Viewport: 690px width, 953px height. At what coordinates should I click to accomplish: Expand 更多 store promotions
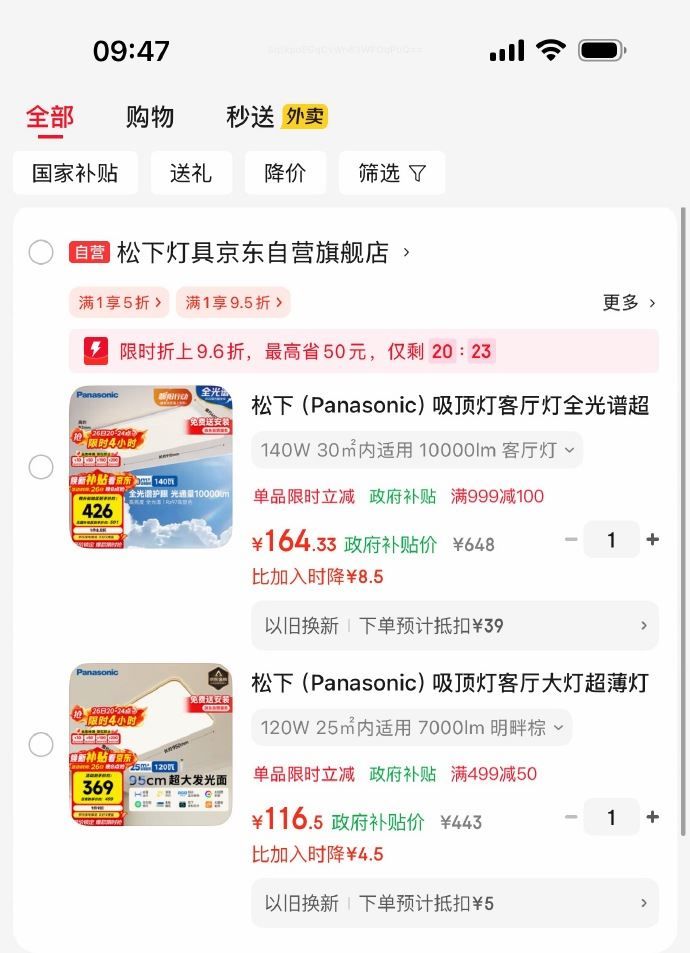(629, 302)
